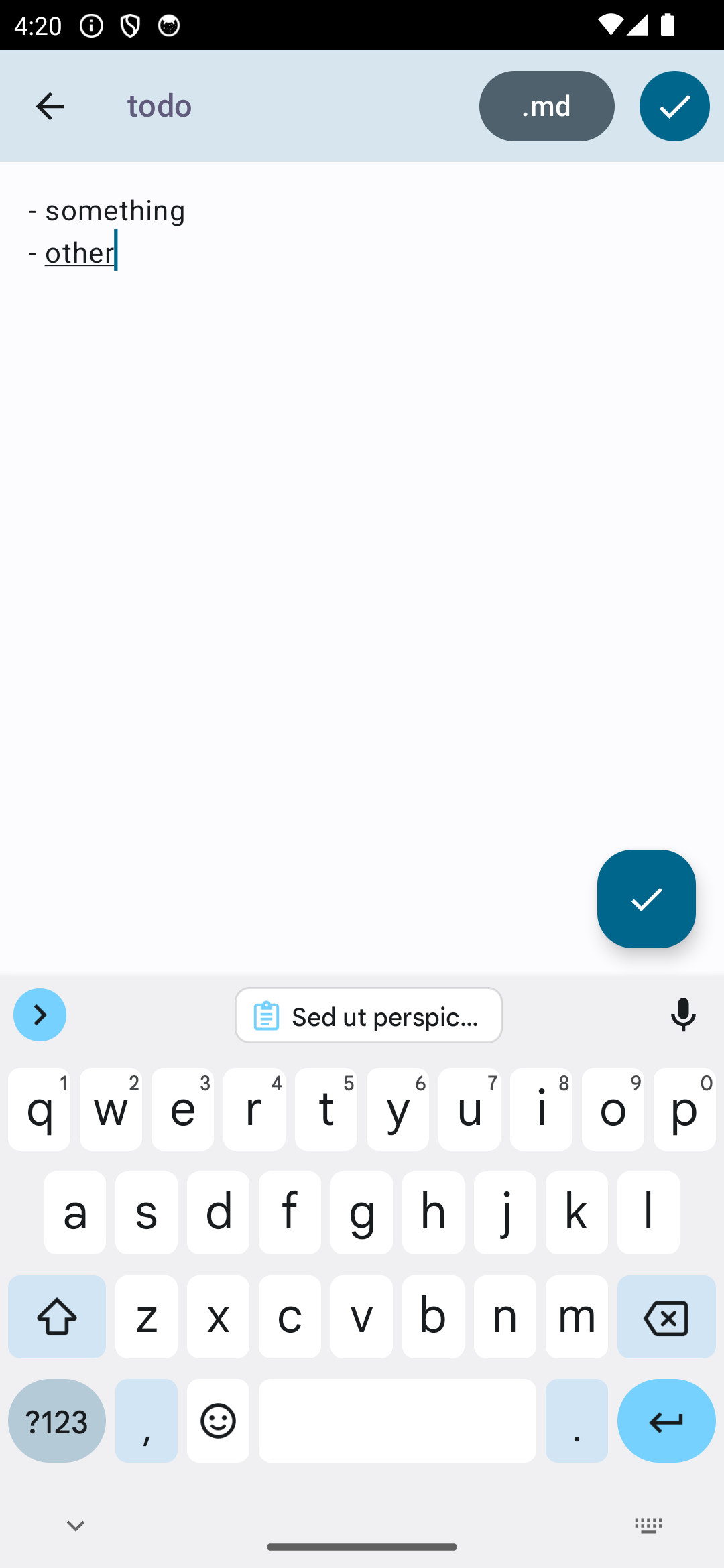Change the file extension from .md
724x1568 pixels.
click(x=546, y=105)
